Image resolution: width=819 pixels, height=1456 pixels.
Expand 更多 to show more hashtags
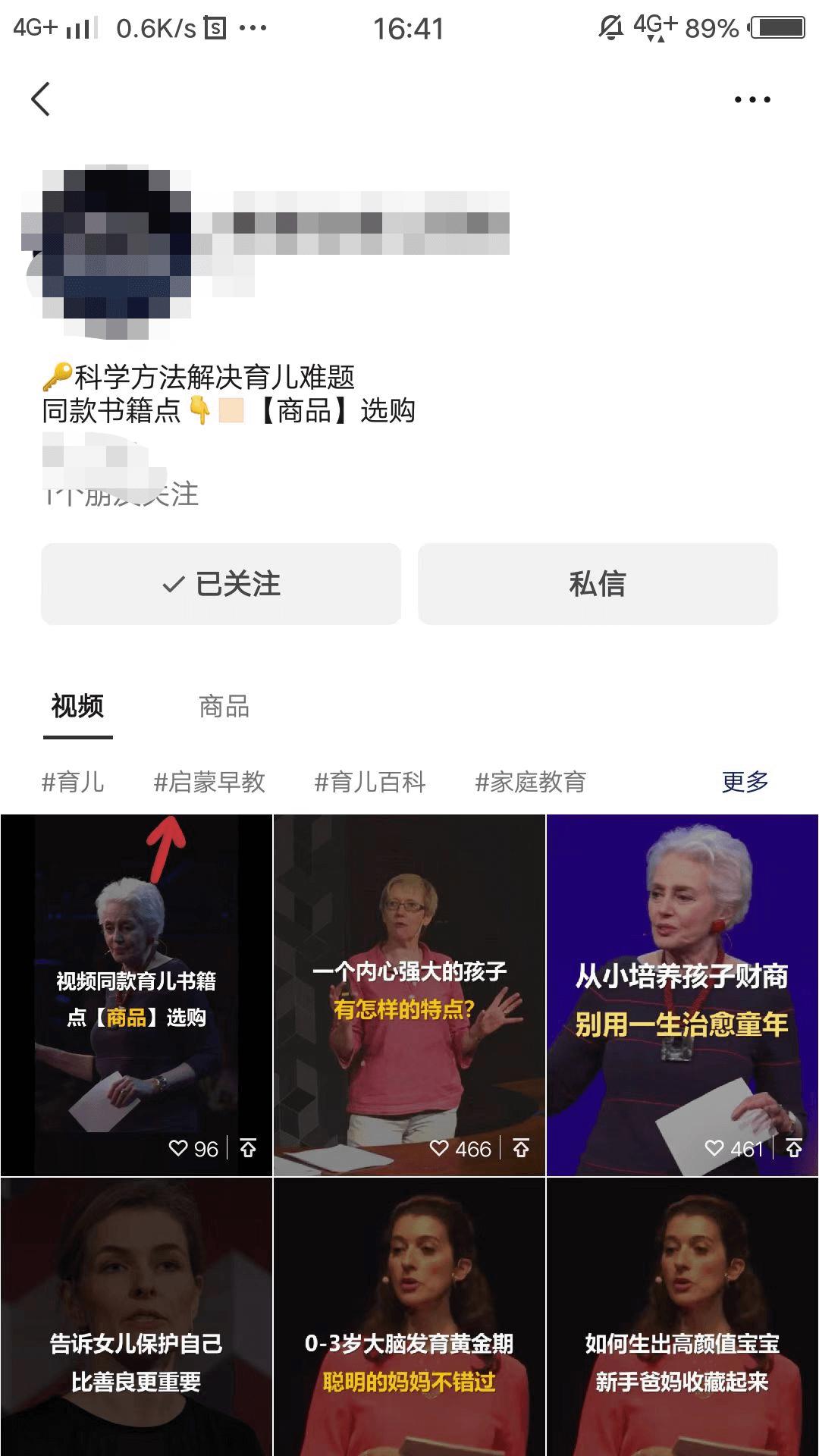pos(744,783)
